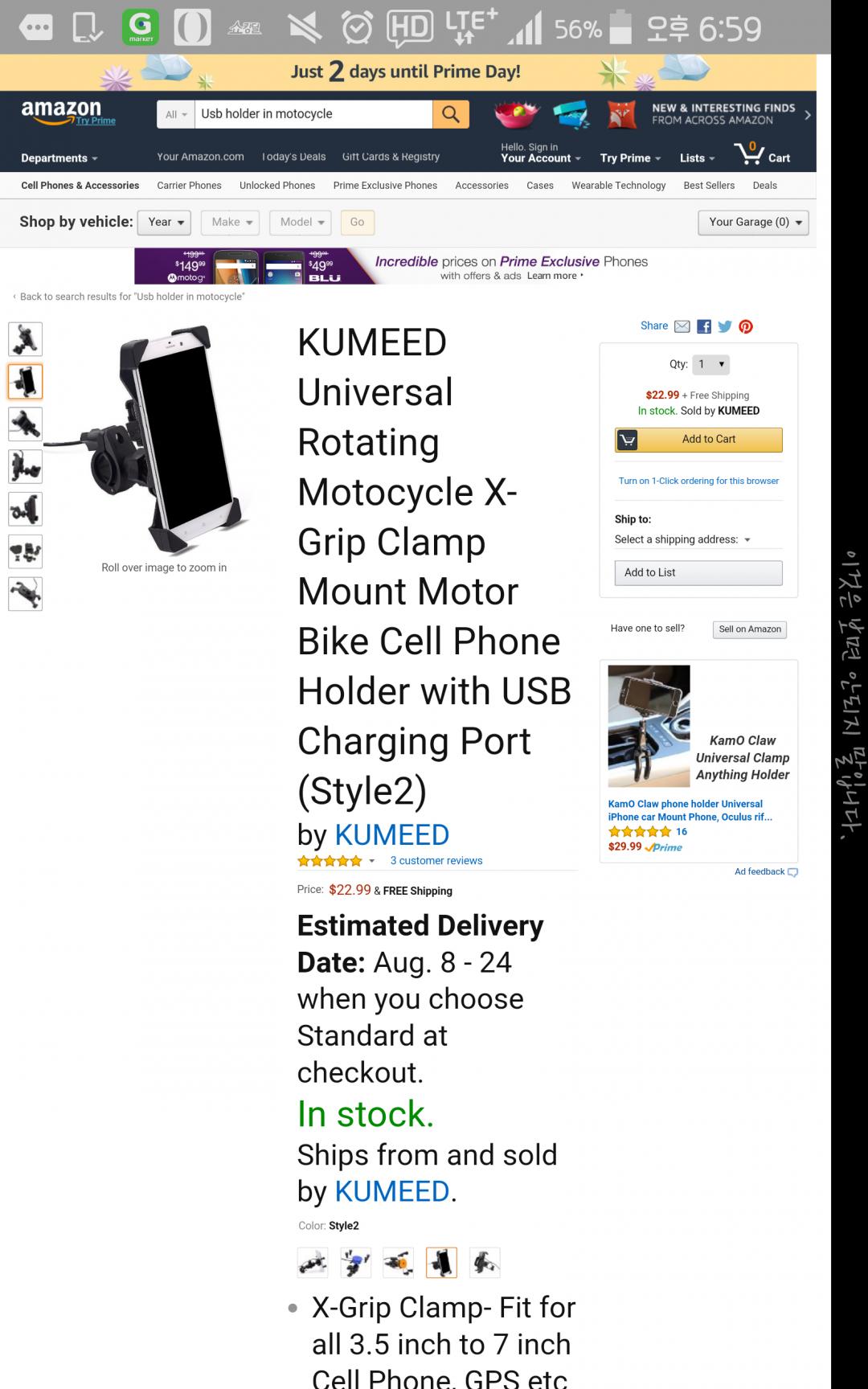The height and width of the screenshot is (1389, 868).
Task: Tap the Add to List button
Action: point(698,573)
